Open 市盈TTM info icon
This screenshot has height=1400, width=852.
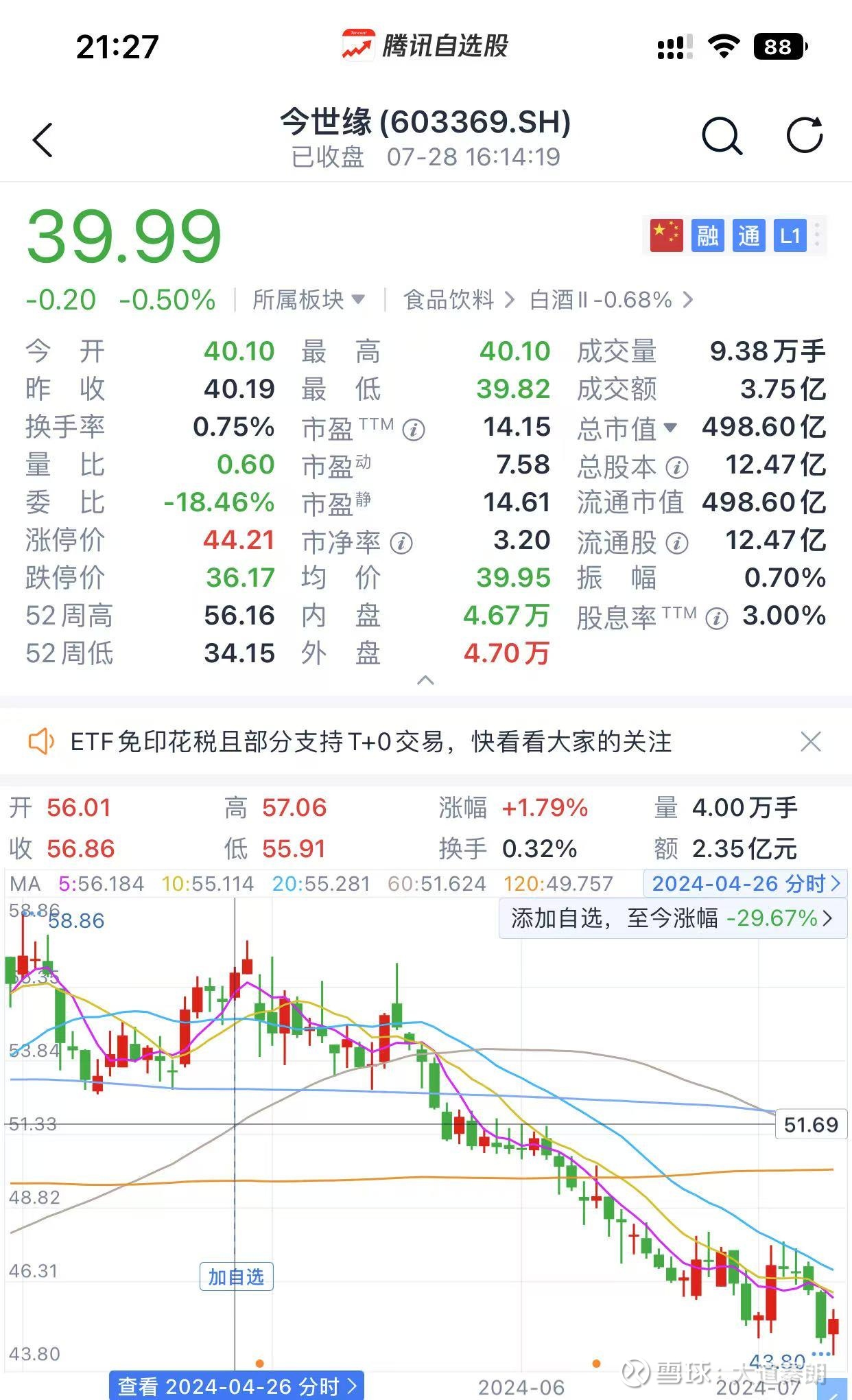414,430
